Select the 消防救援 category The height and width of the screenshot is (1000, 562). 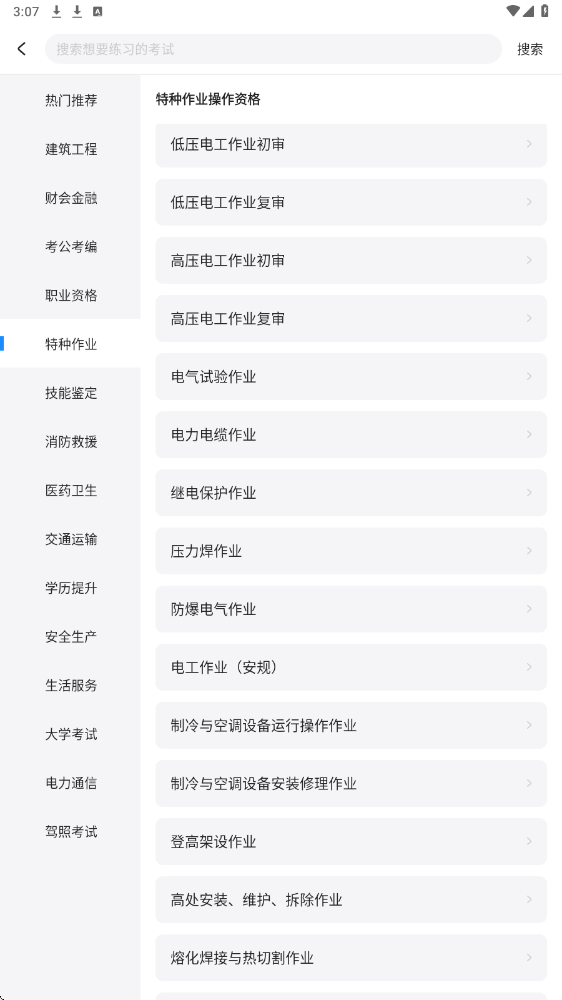71,441
